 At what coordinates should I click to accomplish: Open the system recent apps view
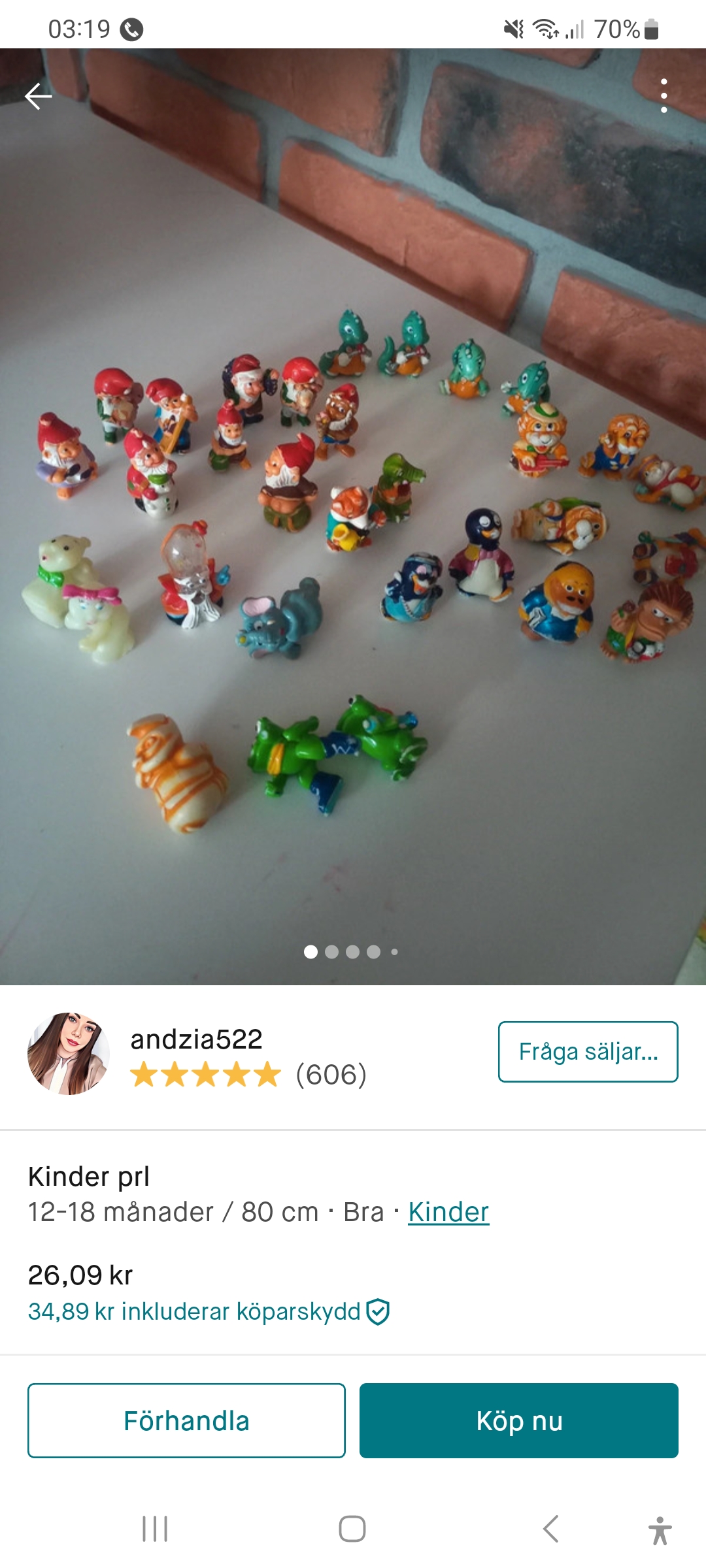(155, 1529)
